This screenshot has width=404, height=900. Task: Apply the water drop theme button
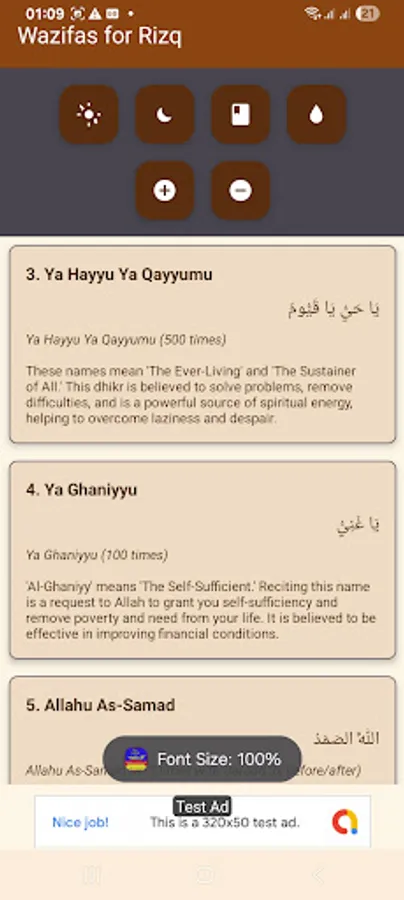coord(316,114)
